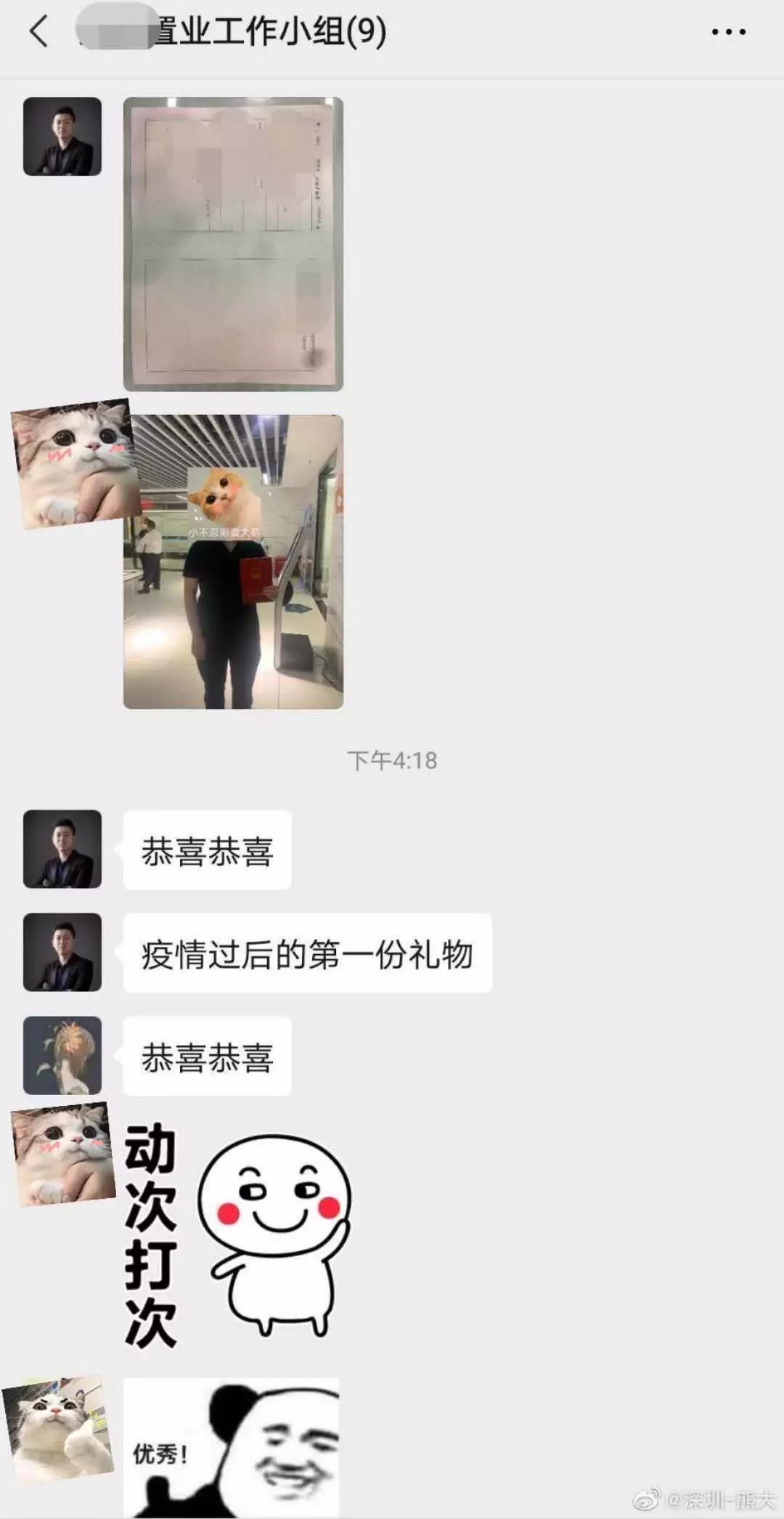Screen dimensions: 784x1519
Task: Open the blurred document image message
Action: pyautogui.click(x=233, y=244)
